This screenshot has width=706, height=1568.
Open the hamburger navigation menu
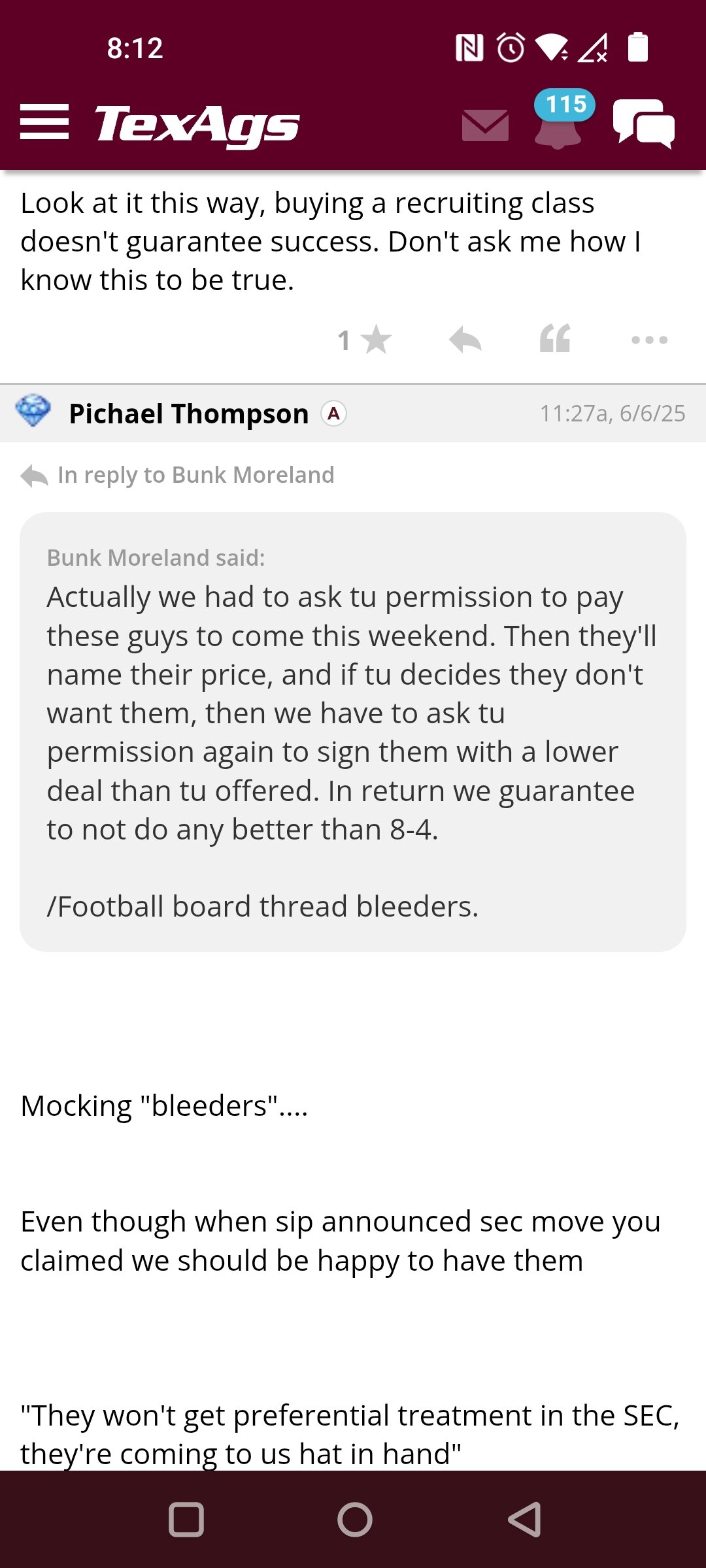click(44, 122)
